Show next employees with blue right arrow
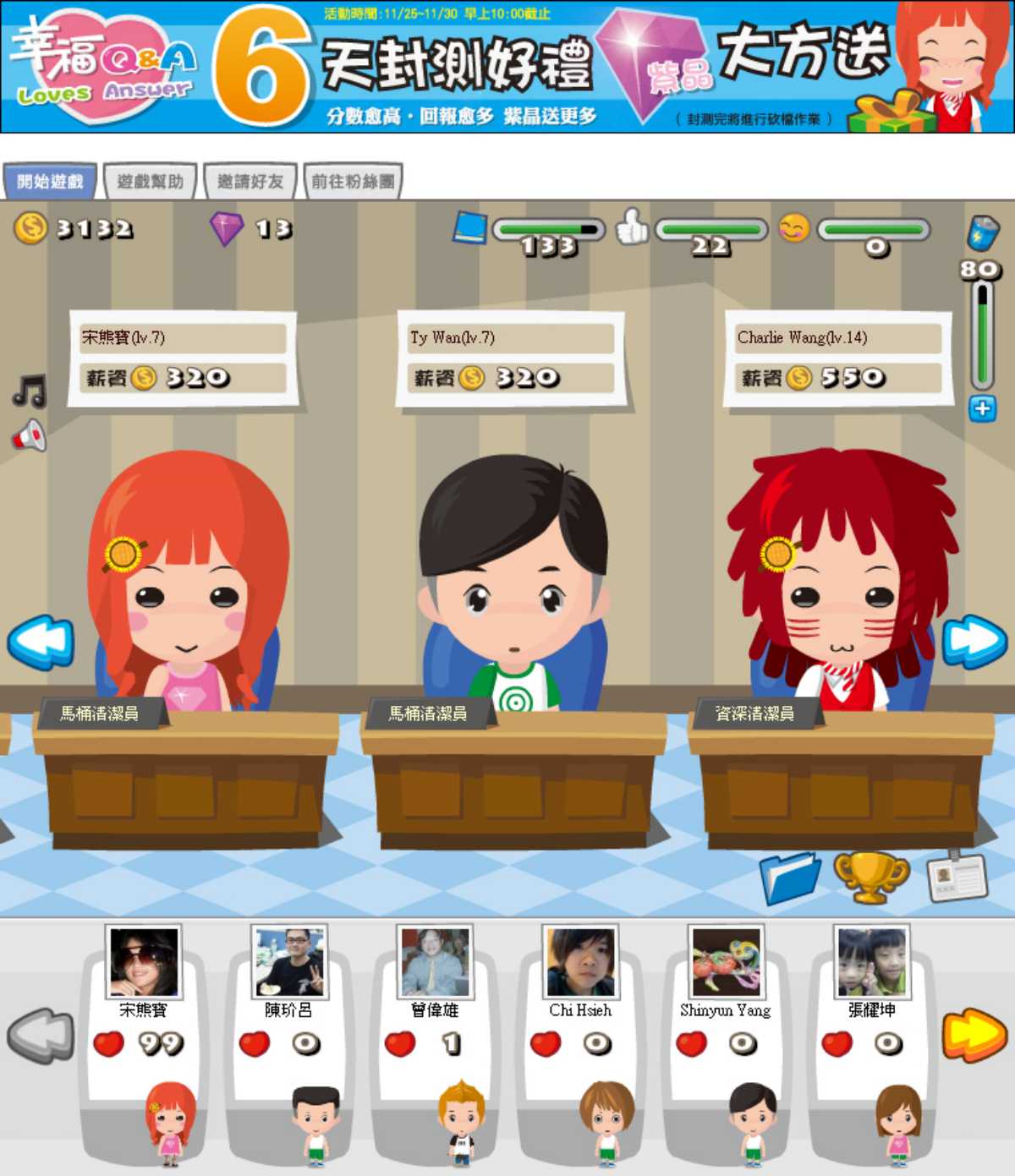Viewport: 1015px width, 1176px height. 974,641
